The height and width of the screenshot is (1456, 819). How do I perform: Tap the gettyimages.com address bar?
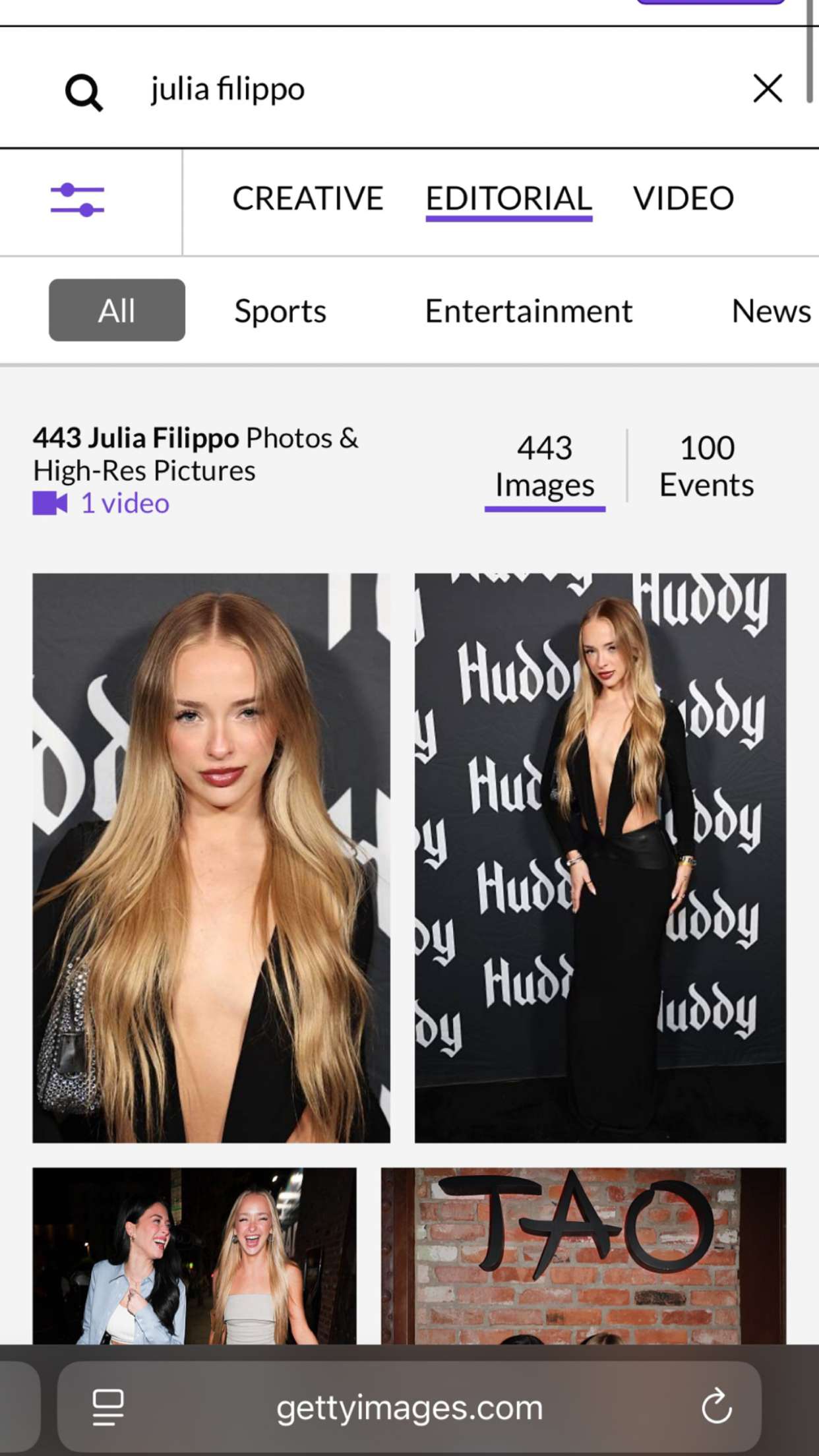(x=409, y=1407)
